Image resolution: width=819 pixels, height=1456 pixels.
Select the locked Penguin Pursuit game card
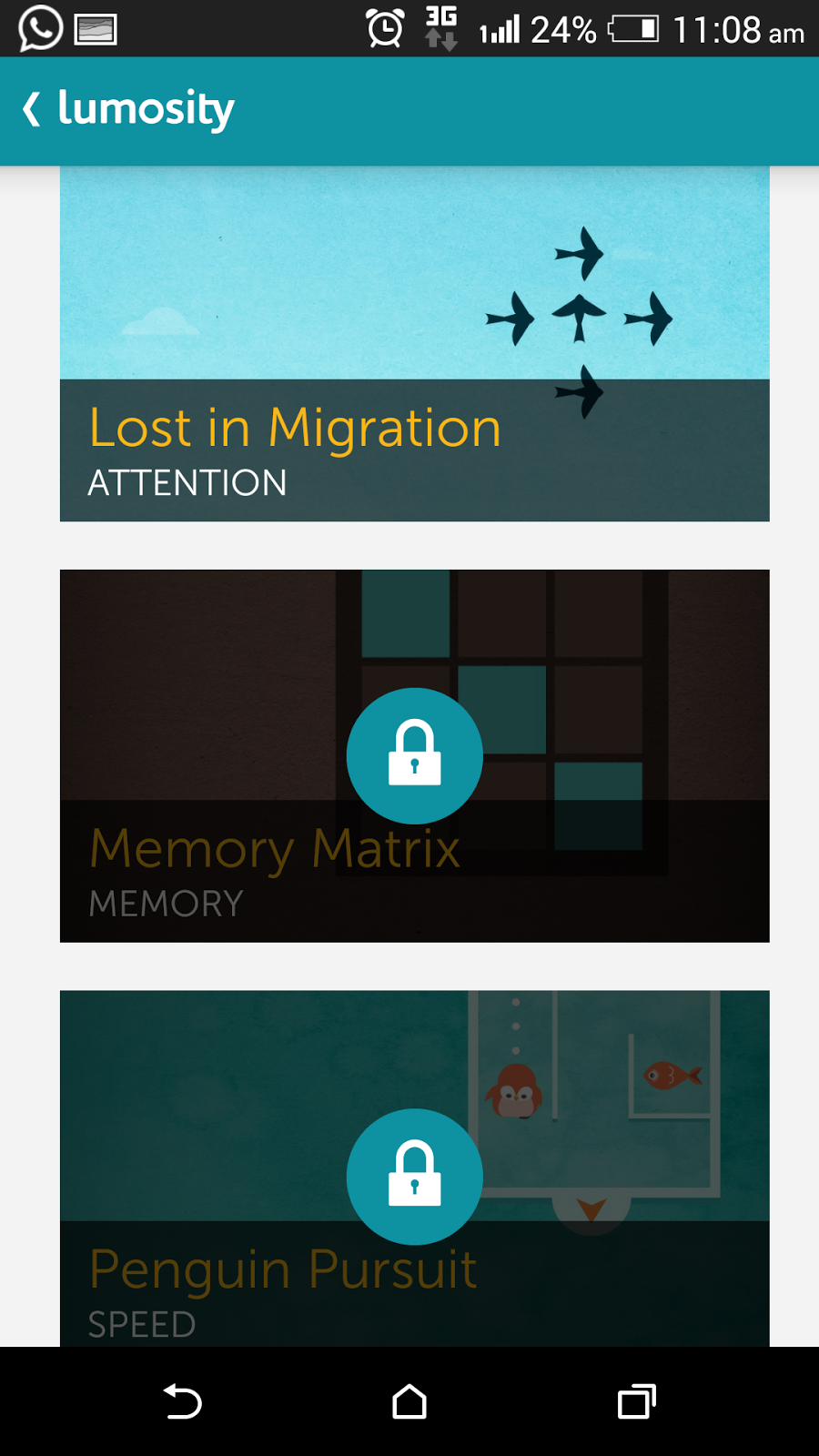pyautogui.click(x=414, y=1174)
